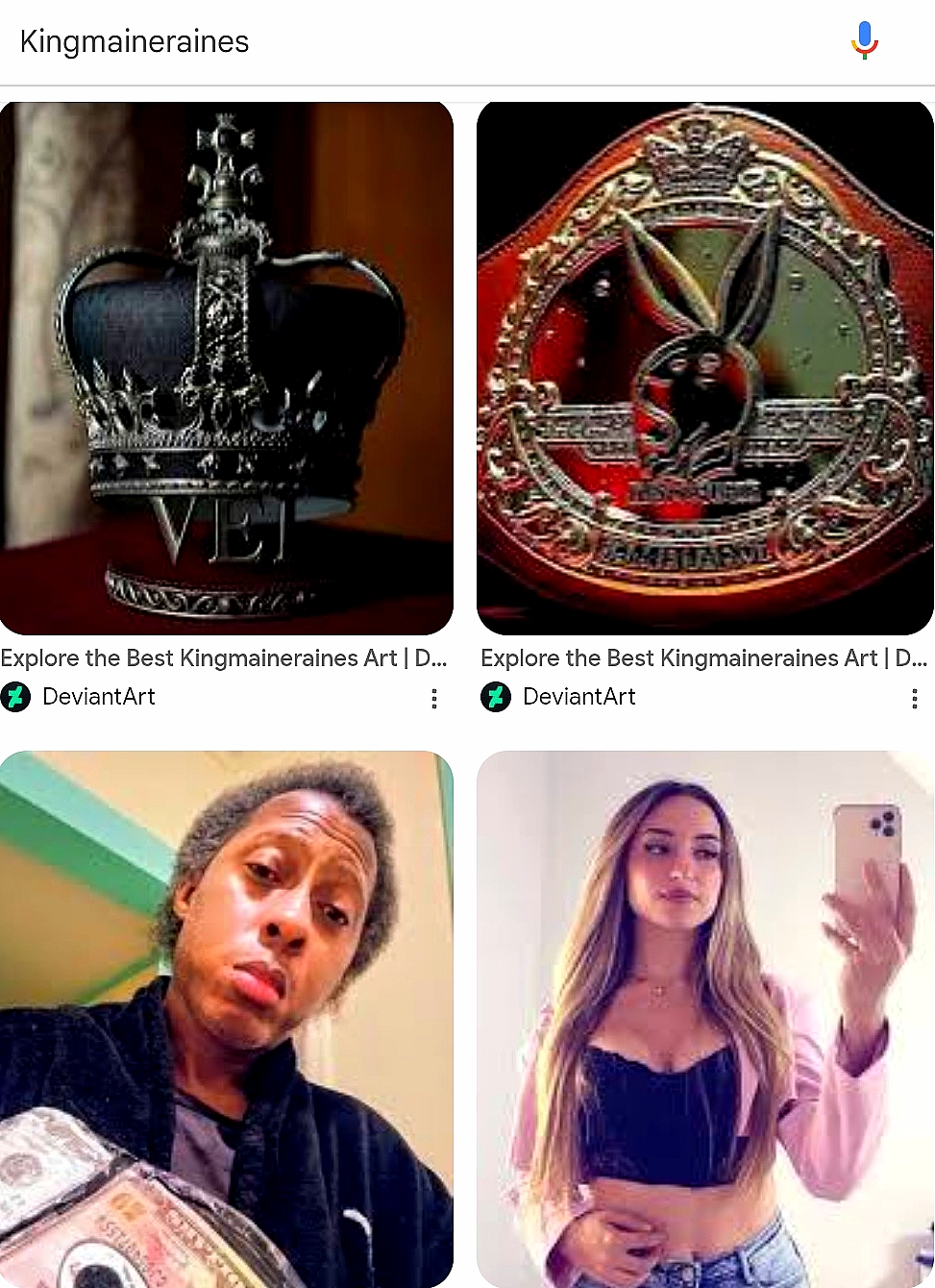Image resolution: width=935 pixels, height=1288 pixels.
Task: Start voice search with microphone icon
Action: (x=864, y=40)
